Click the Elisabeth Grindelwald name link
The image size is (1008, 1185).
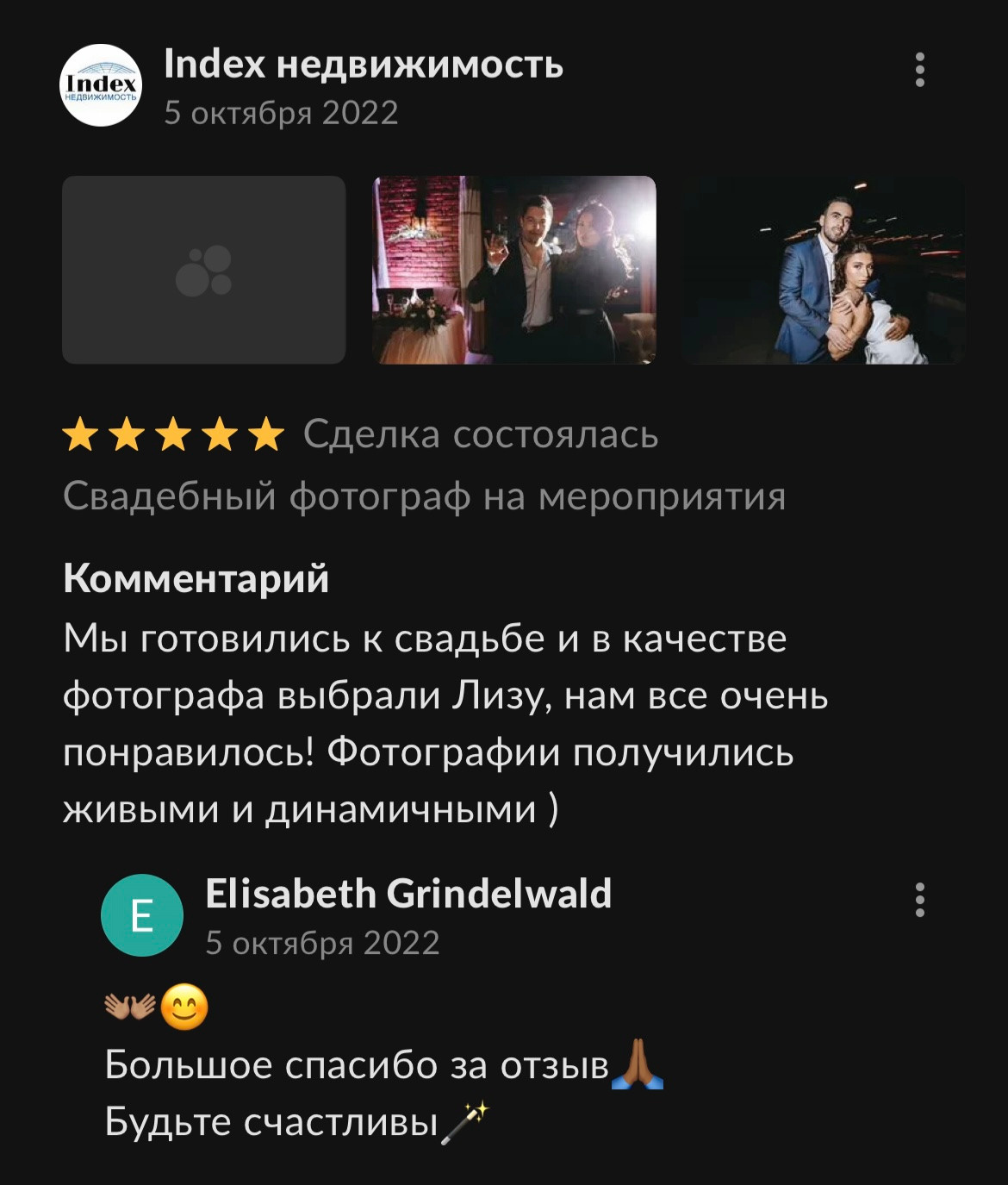pyautogui.click(x=409, y=895)
